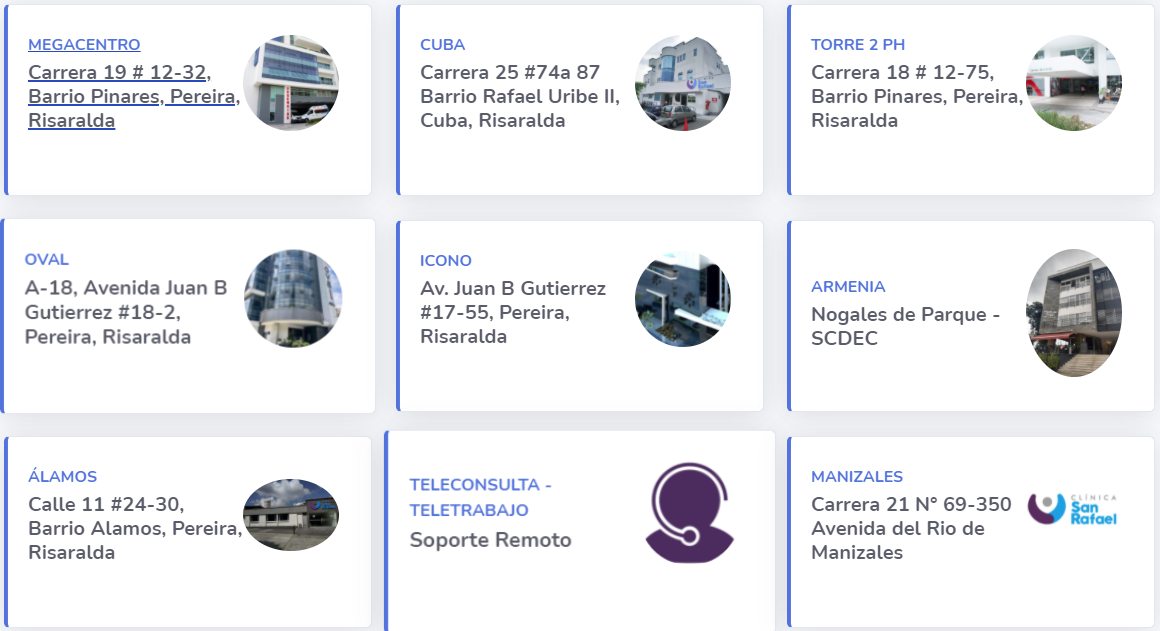
Task: Open the Torre 2 PH location card
Action: pyautogui.click(x=970, y=100)
